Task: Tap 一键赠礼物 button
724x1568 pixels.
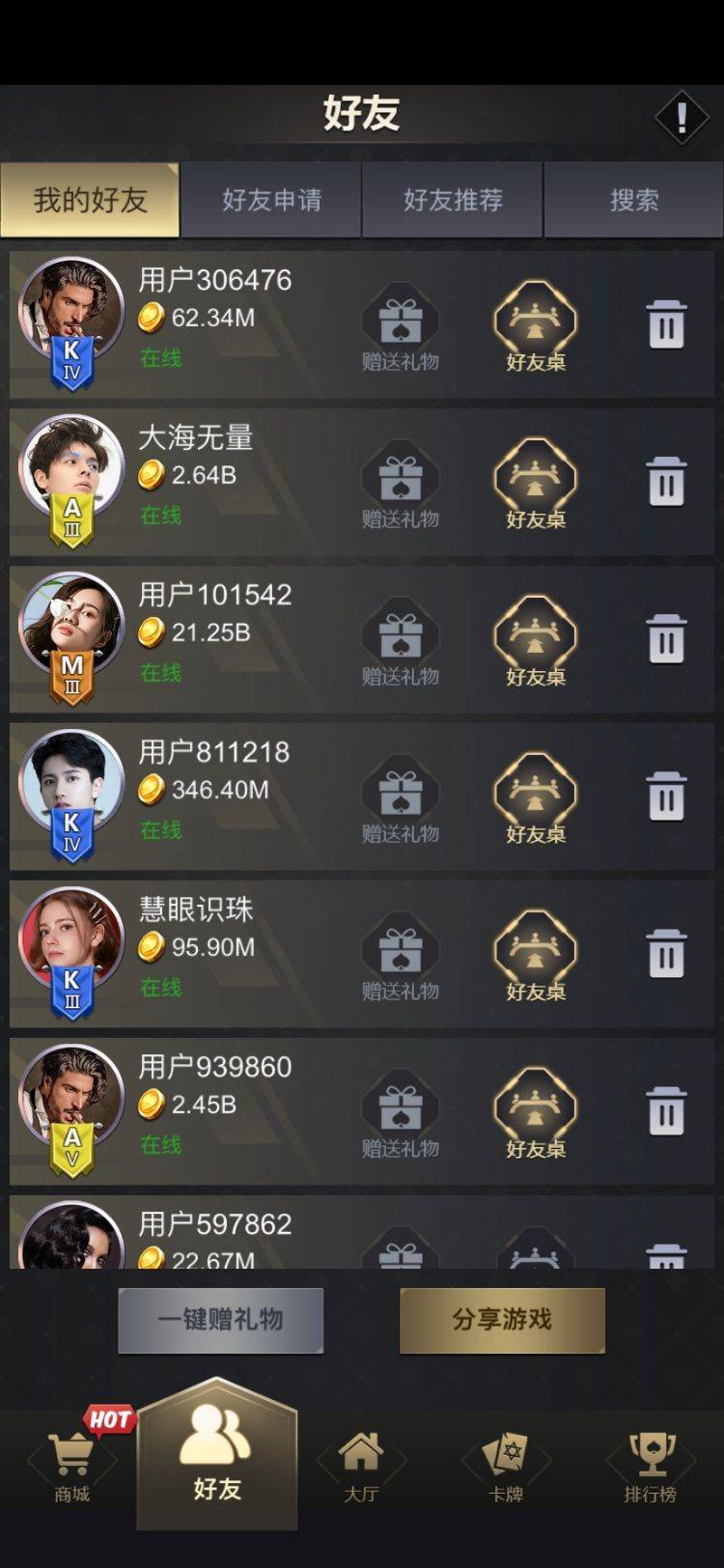Action: tap(221, 1320)
